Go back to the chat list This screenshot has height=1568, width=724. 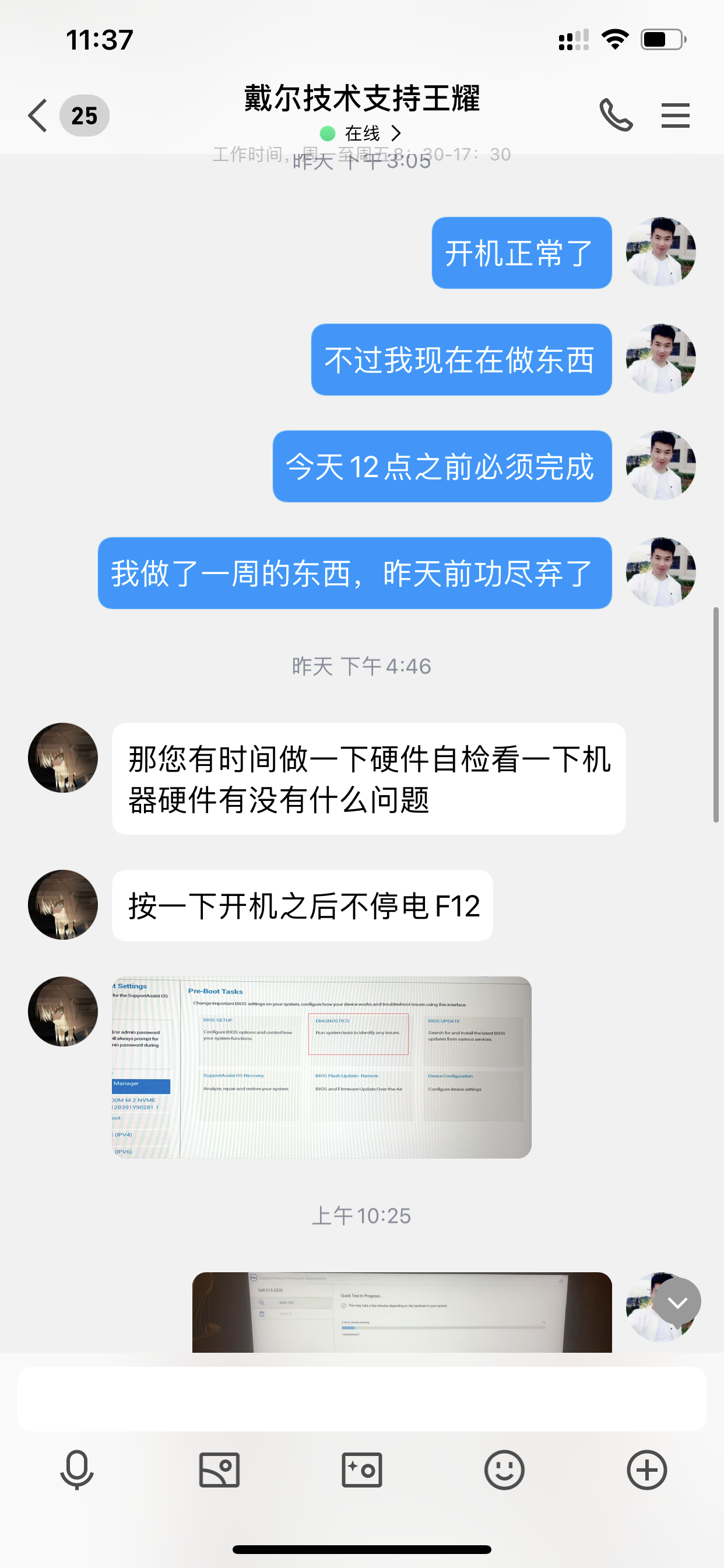[x=38, y=115]
